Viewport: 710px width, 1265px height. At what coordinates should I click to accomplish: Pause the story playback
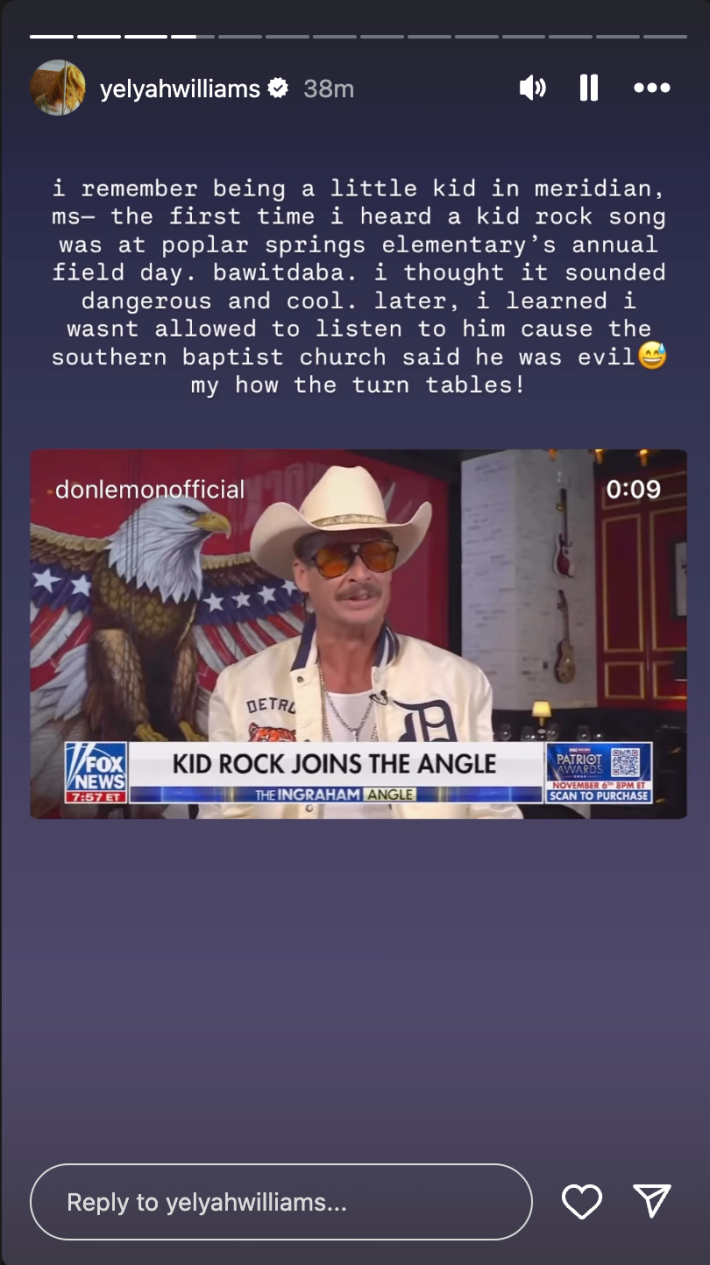[x=589, y=88]
